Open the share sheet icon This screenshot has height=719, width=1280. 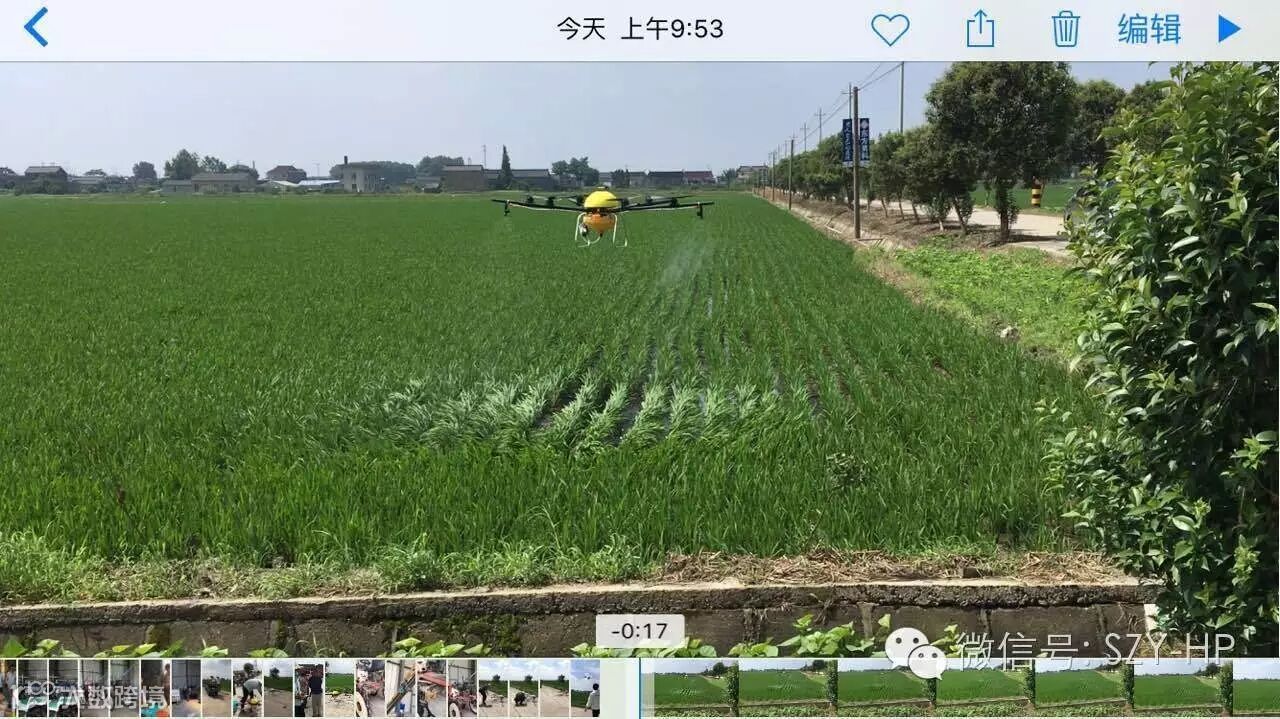980,28
